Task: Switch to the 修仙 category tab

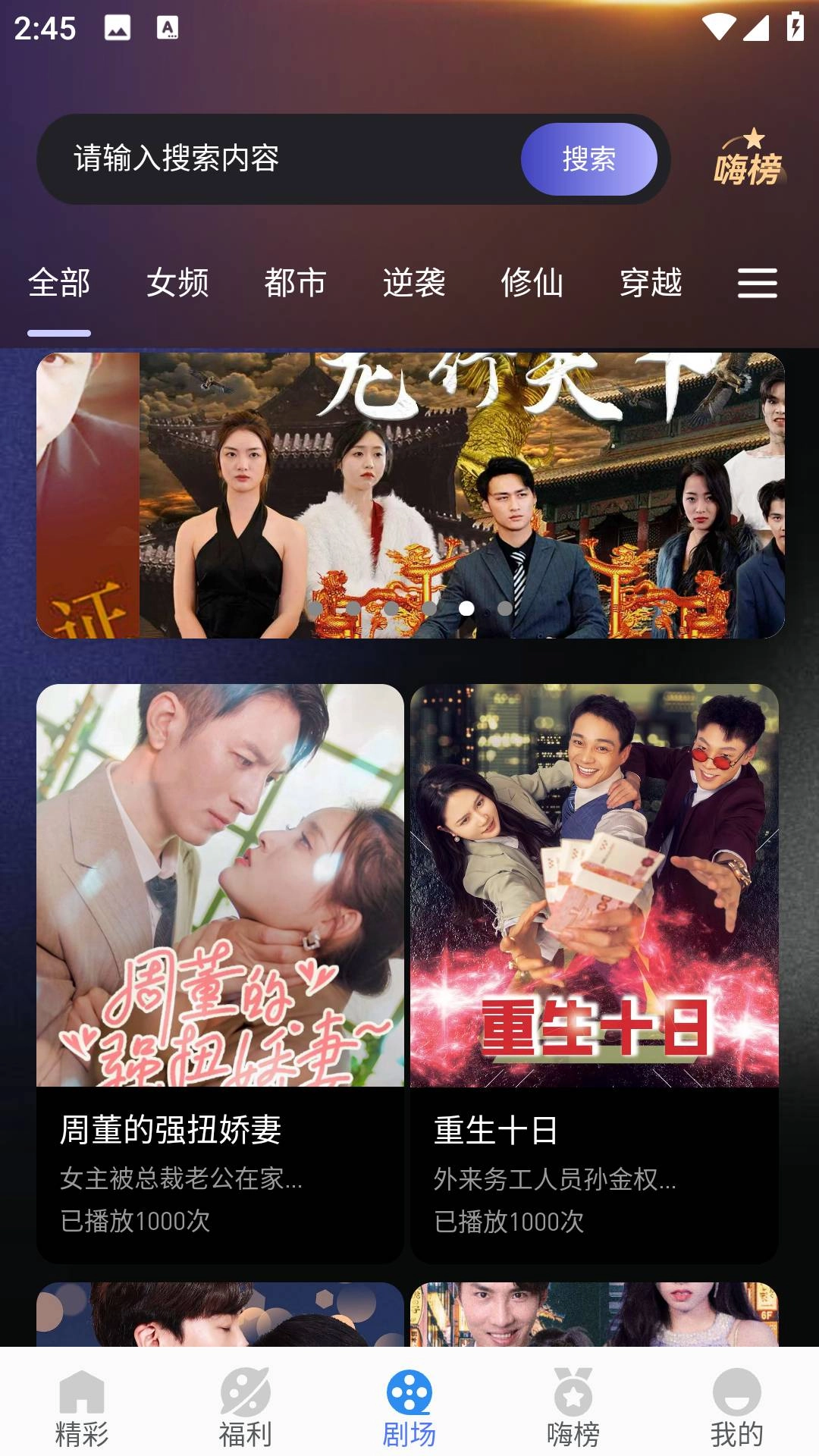Action: coord(532,283)
